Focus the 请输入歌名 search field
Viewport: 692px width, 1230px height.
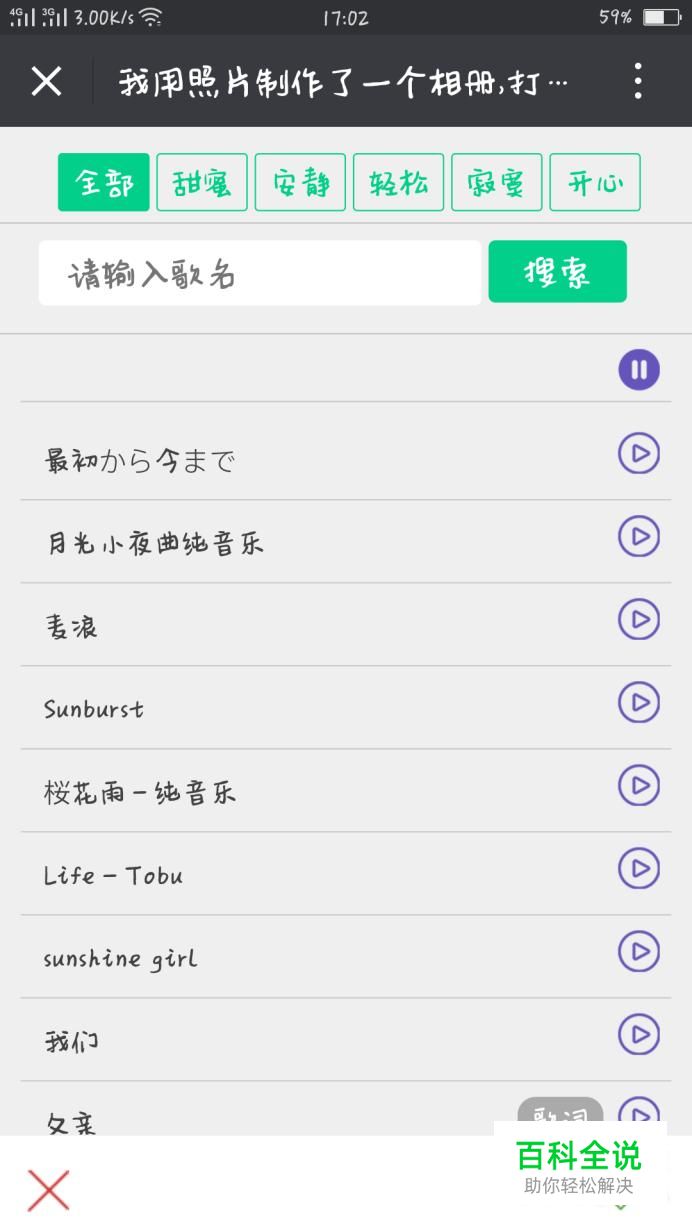pyautogui.click(x=259, y=273)
